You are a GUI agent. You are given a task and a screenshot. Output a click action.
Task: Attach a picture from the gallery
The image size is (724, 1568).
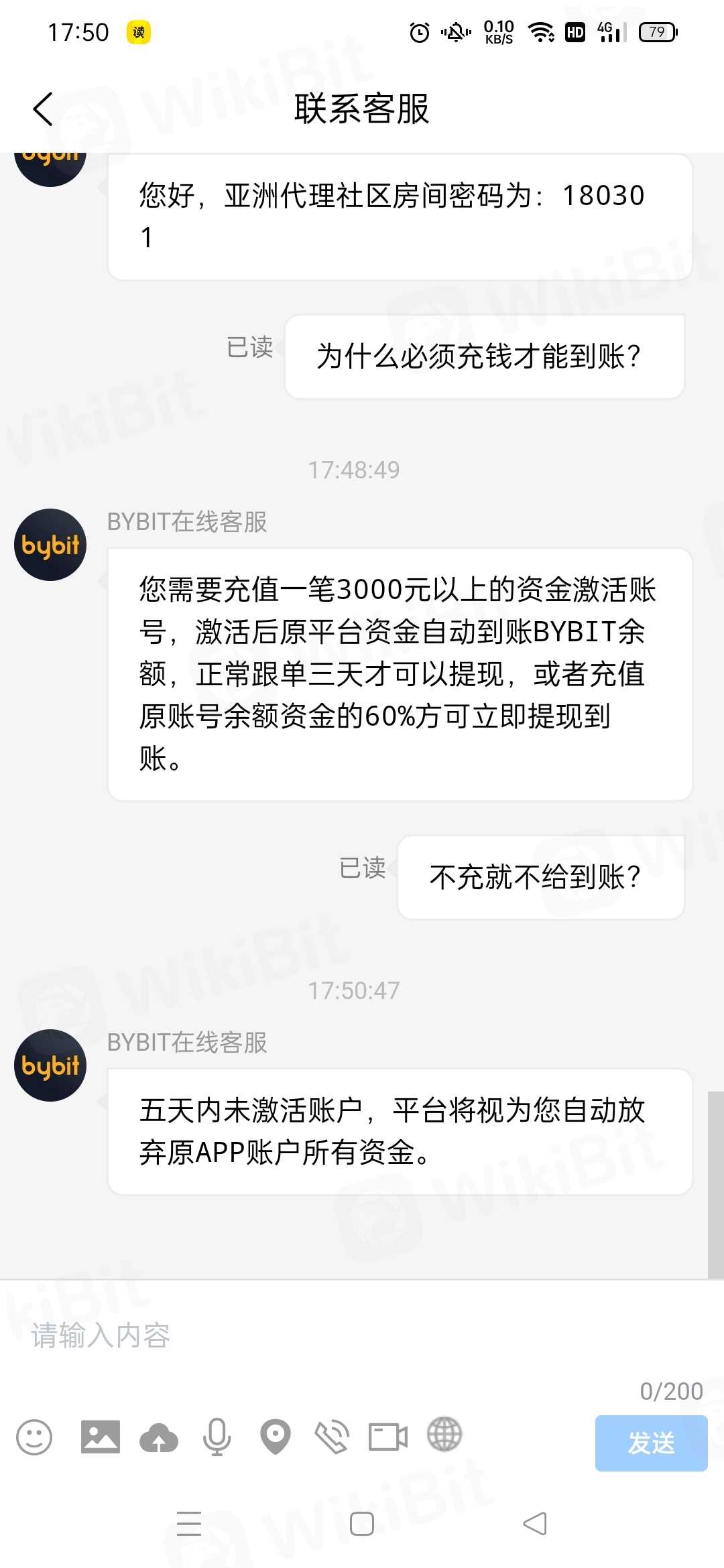(101, 1437)
